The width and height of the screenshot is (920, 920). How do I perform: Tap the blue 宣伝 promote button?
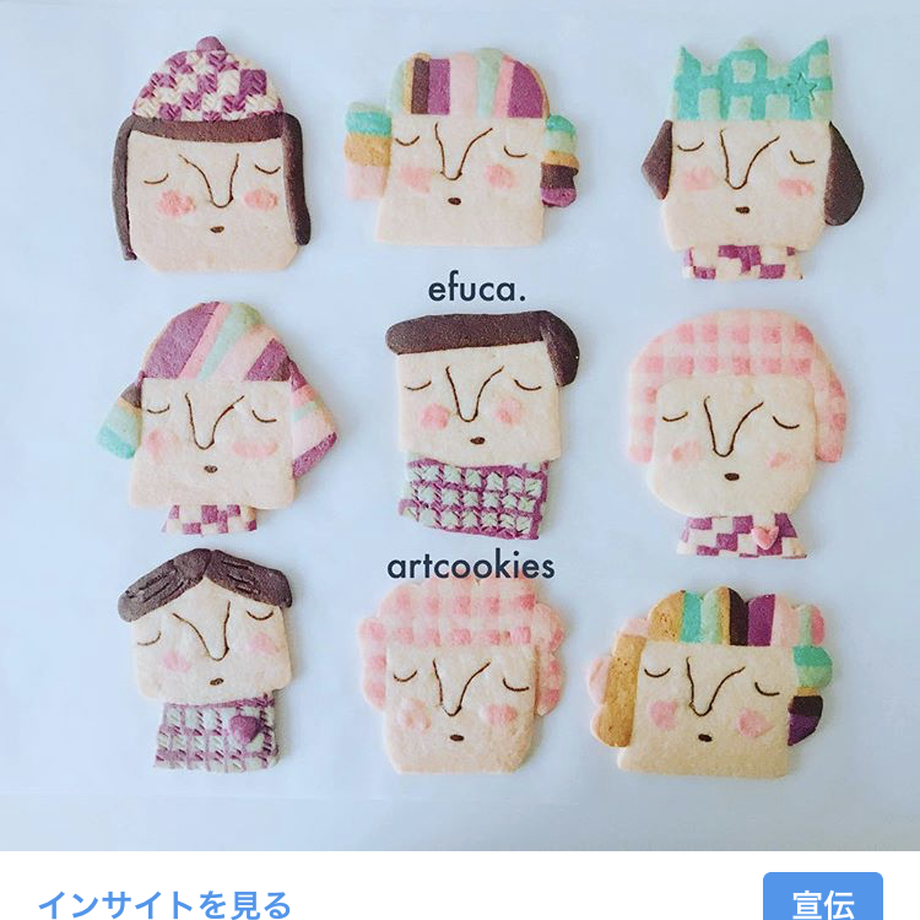[822, 900]
